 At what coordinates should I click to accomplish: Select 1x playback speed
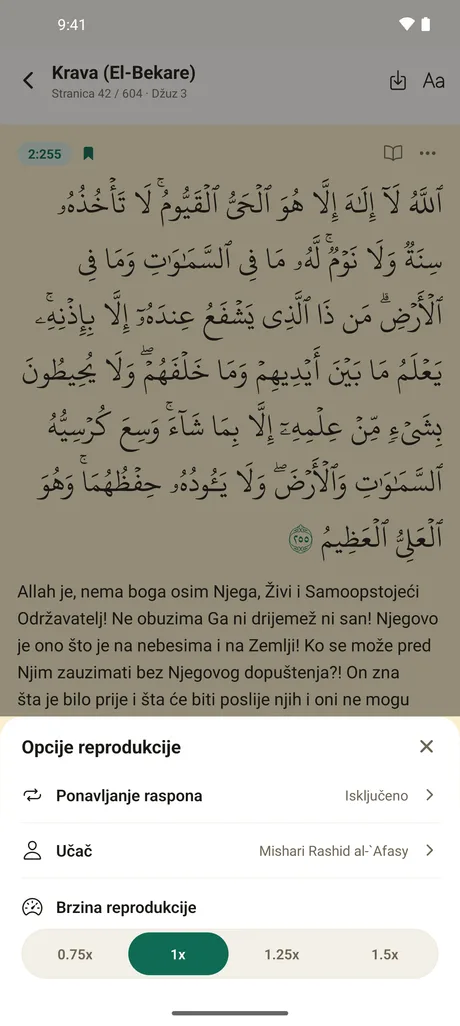click(178, 954)
